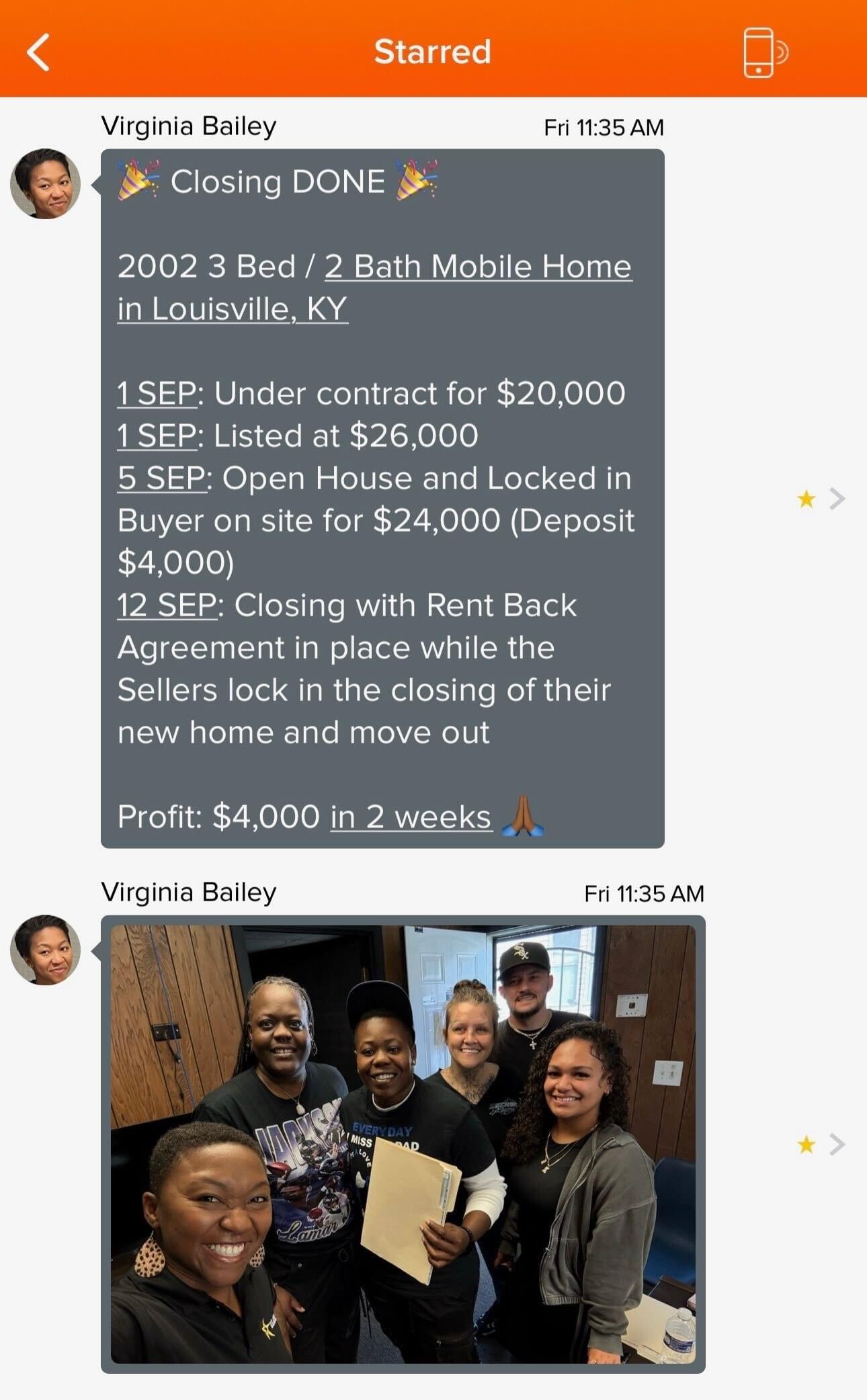Image resolution: width=867 pixels, height=1400 pixels.
Task: Tap the '12 SEP' date link
Action: point(167,606)
